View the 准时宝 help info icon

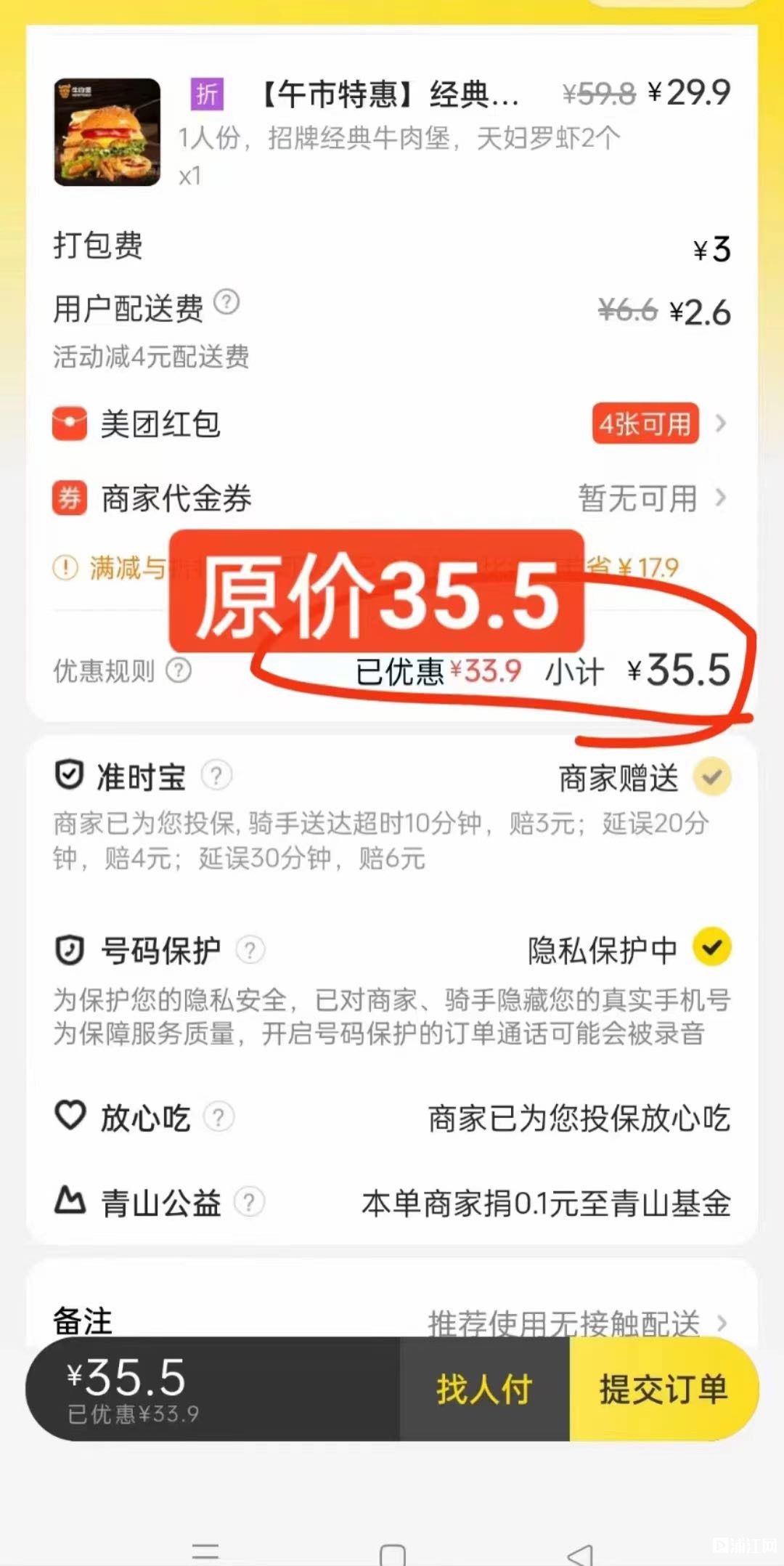(216, 776)
